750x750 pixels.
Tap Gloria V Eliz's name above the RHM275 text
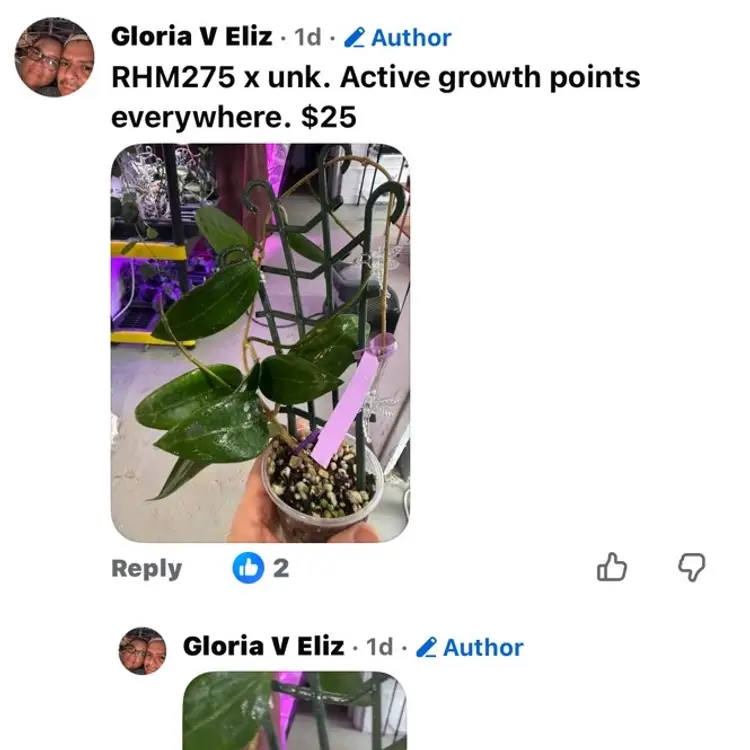(x=191, y=37)
